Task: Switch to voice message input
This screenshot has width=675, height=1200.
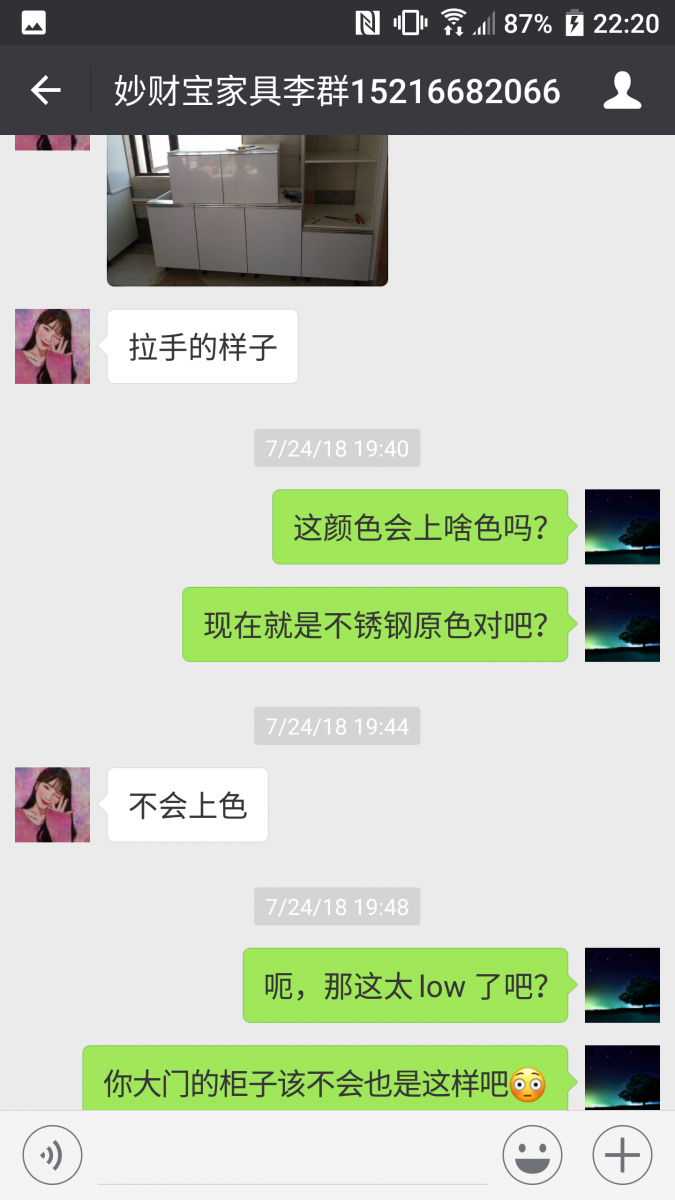Action: pos(52,1156)
